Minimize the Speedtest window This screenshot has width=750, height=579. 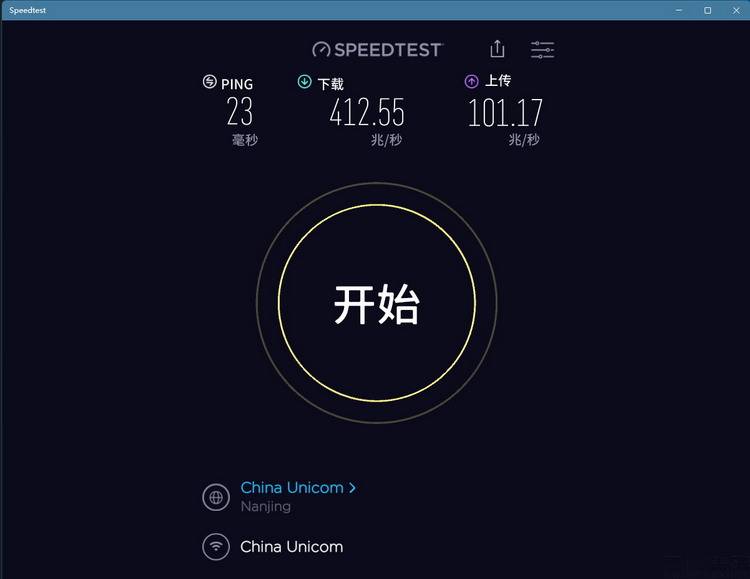(679, 10)
